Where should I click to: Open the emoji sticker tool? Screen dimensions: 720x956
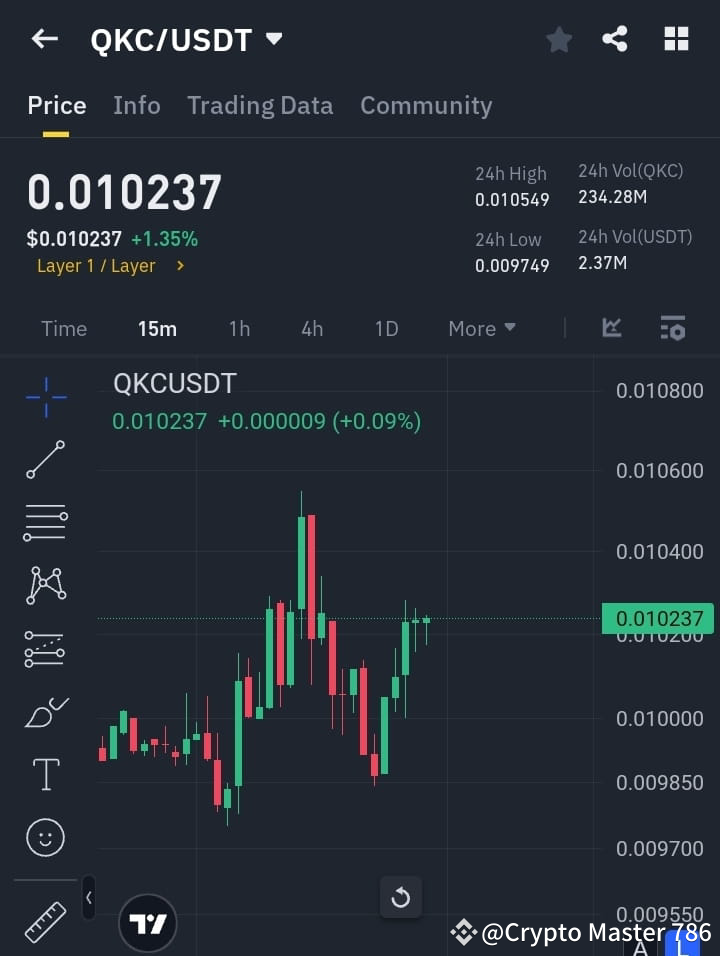click(45, 837)
